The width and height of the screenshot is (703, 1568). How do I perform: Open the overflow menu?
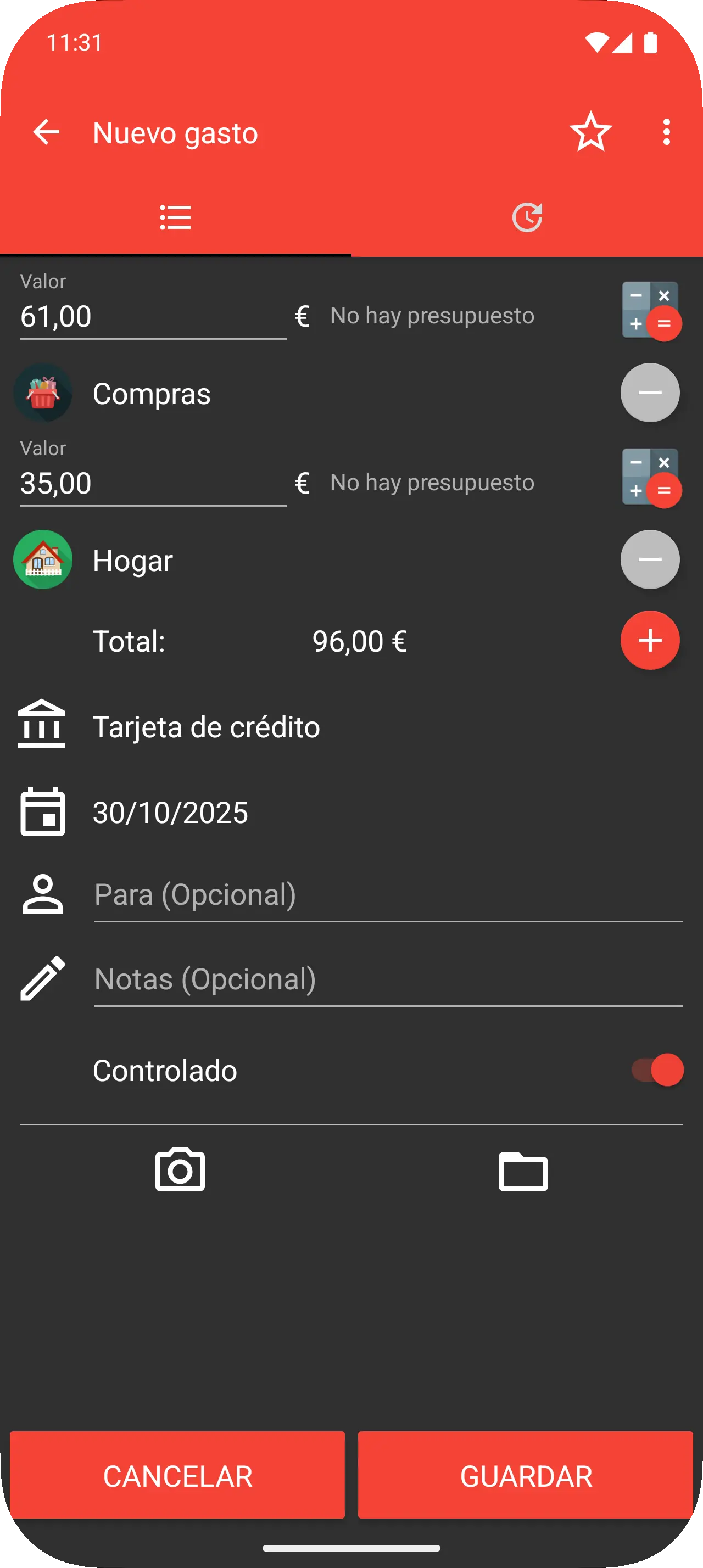[x=667, y=132]
